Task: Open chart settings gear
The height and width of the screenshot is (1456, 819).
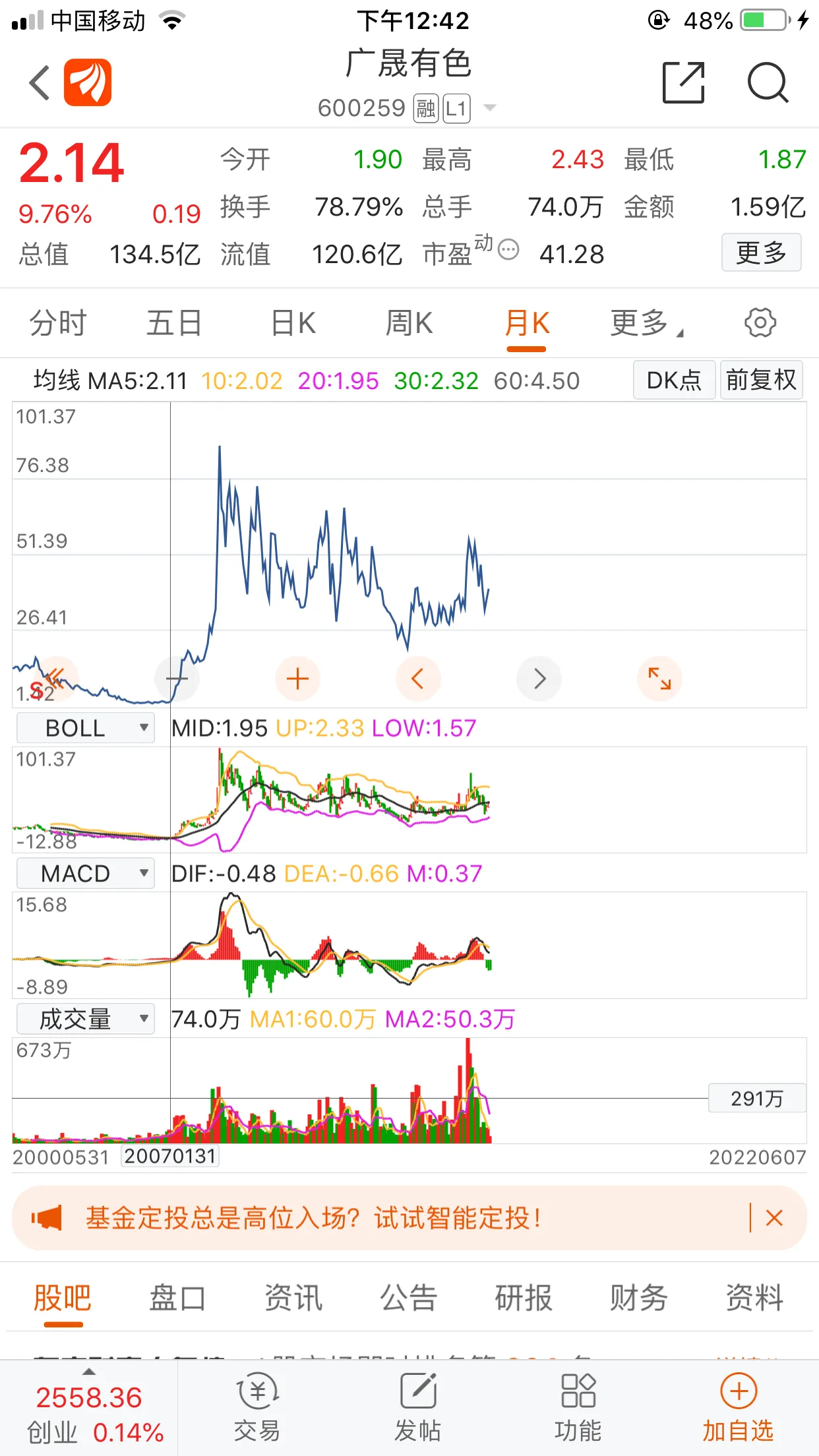Action: tap(760, 322)
